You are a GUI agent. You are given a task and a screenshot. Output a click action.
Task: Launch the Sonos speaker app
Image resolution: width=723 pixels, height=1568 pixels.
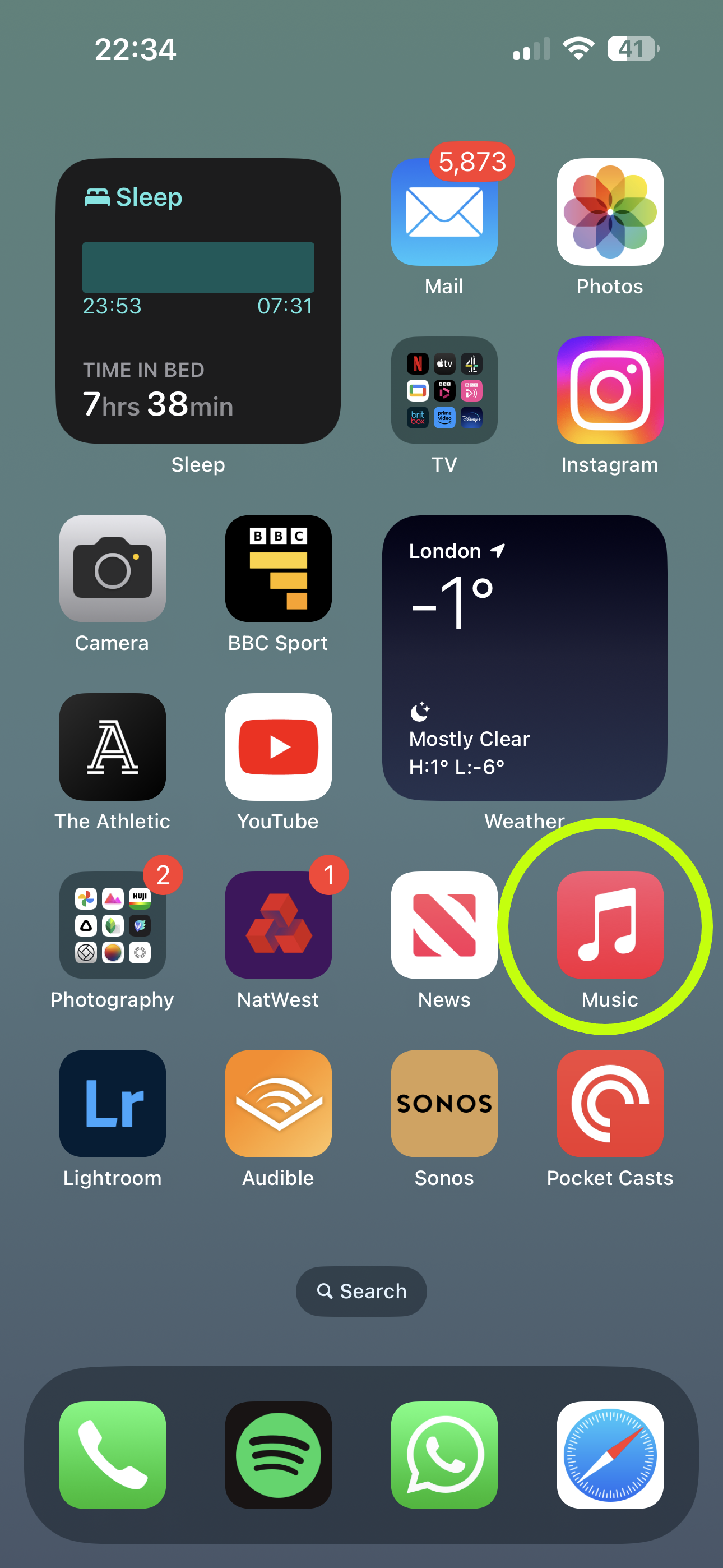point(444,1104)
